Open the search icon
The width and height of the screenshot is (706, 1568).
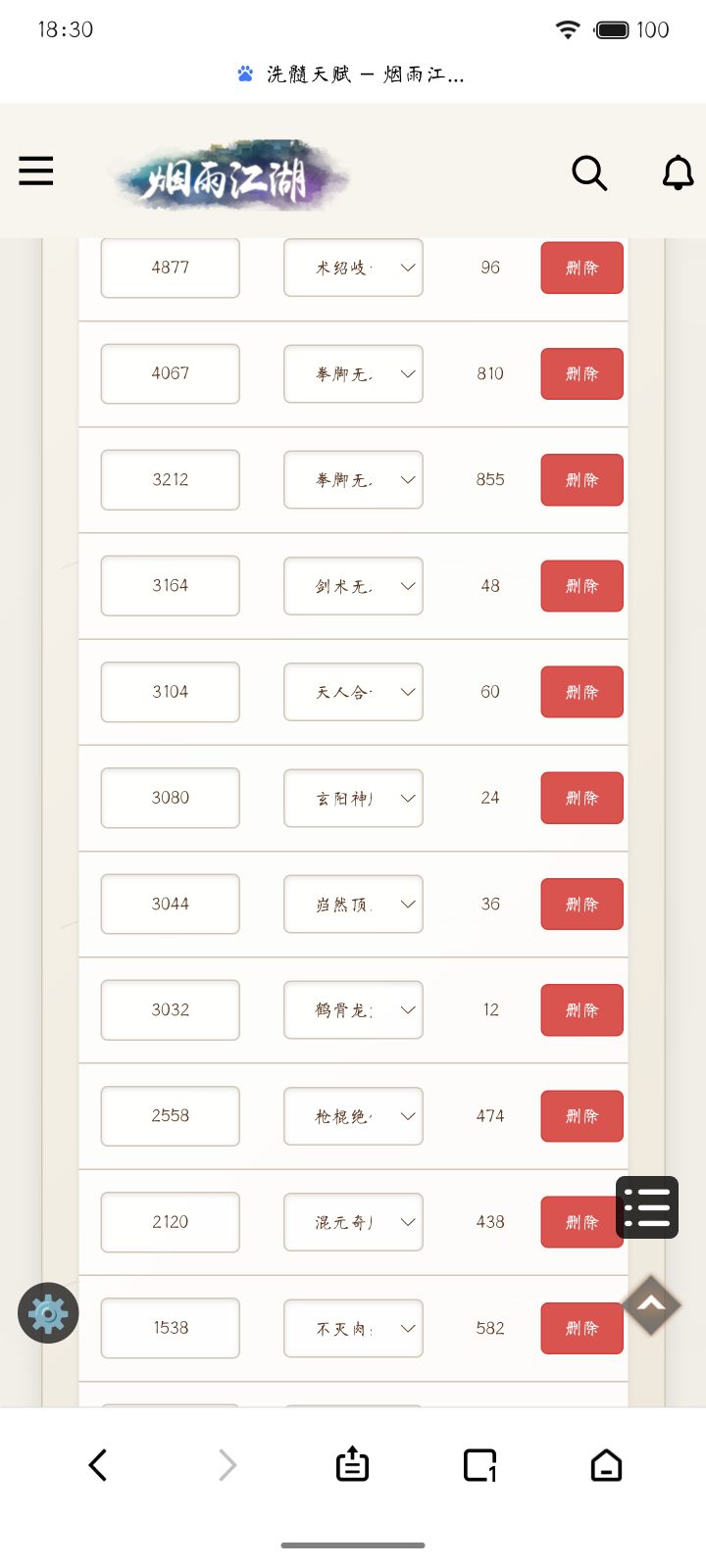tap(589, 173)
